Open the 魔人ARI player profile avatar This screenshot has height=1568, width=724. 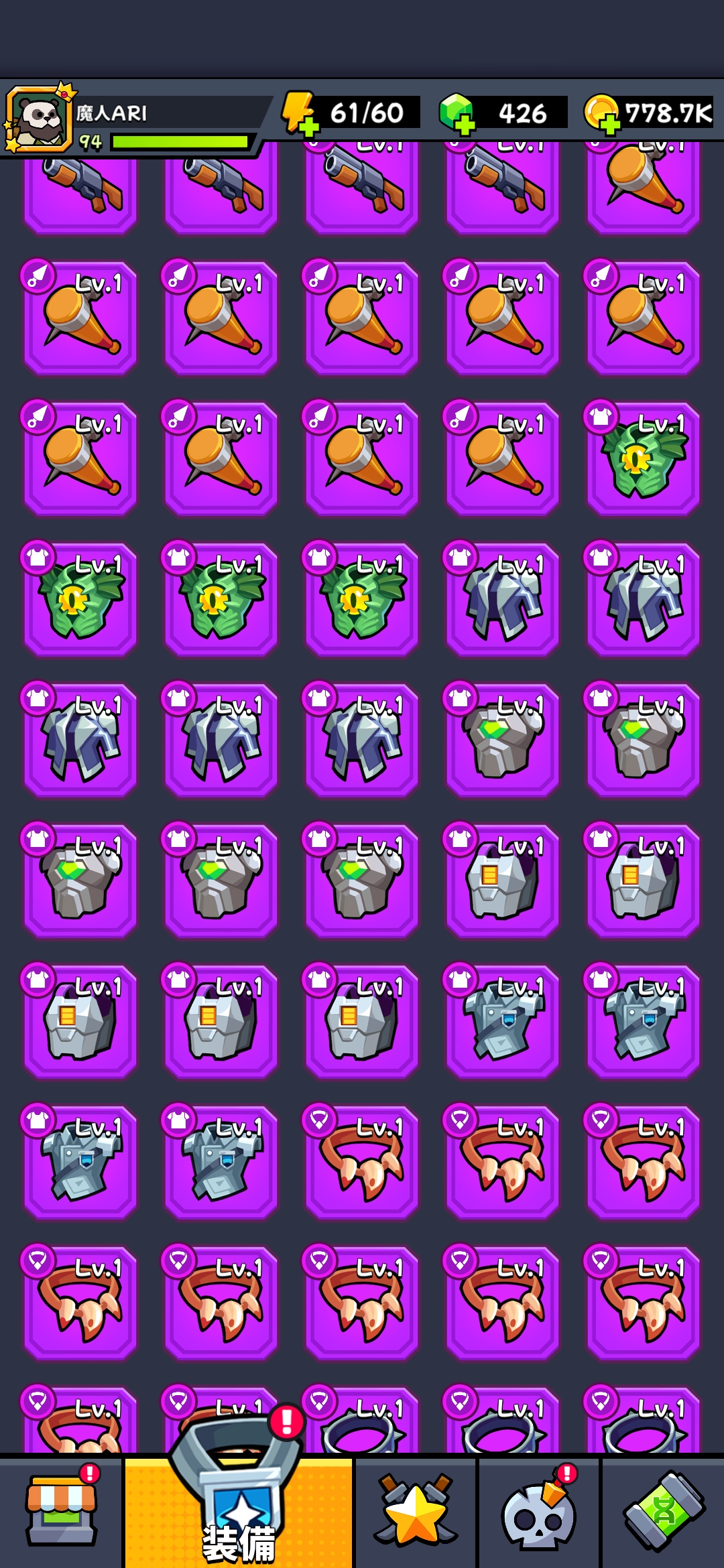tap(38, 119)
